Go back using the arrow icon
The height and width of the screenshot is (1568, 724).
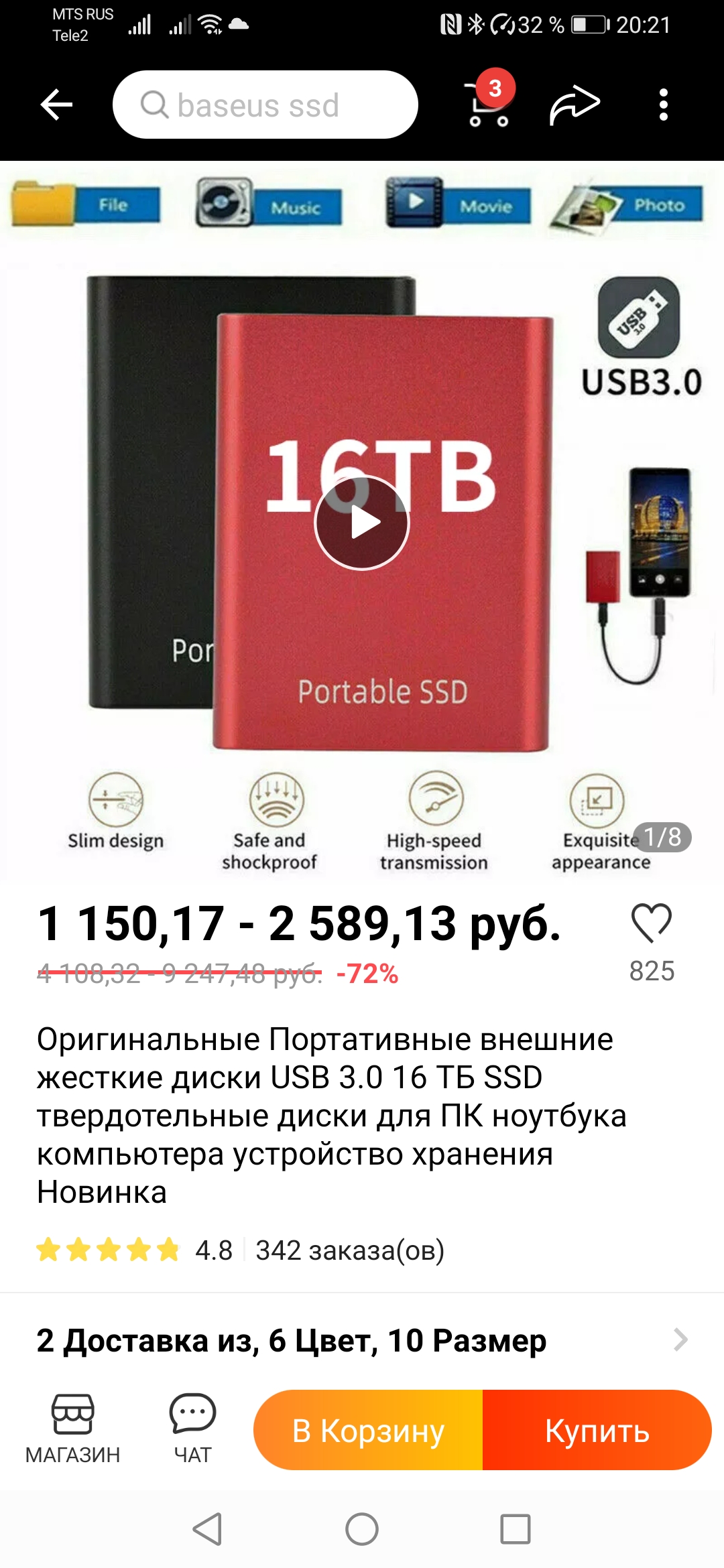click(x=56, y=105)
